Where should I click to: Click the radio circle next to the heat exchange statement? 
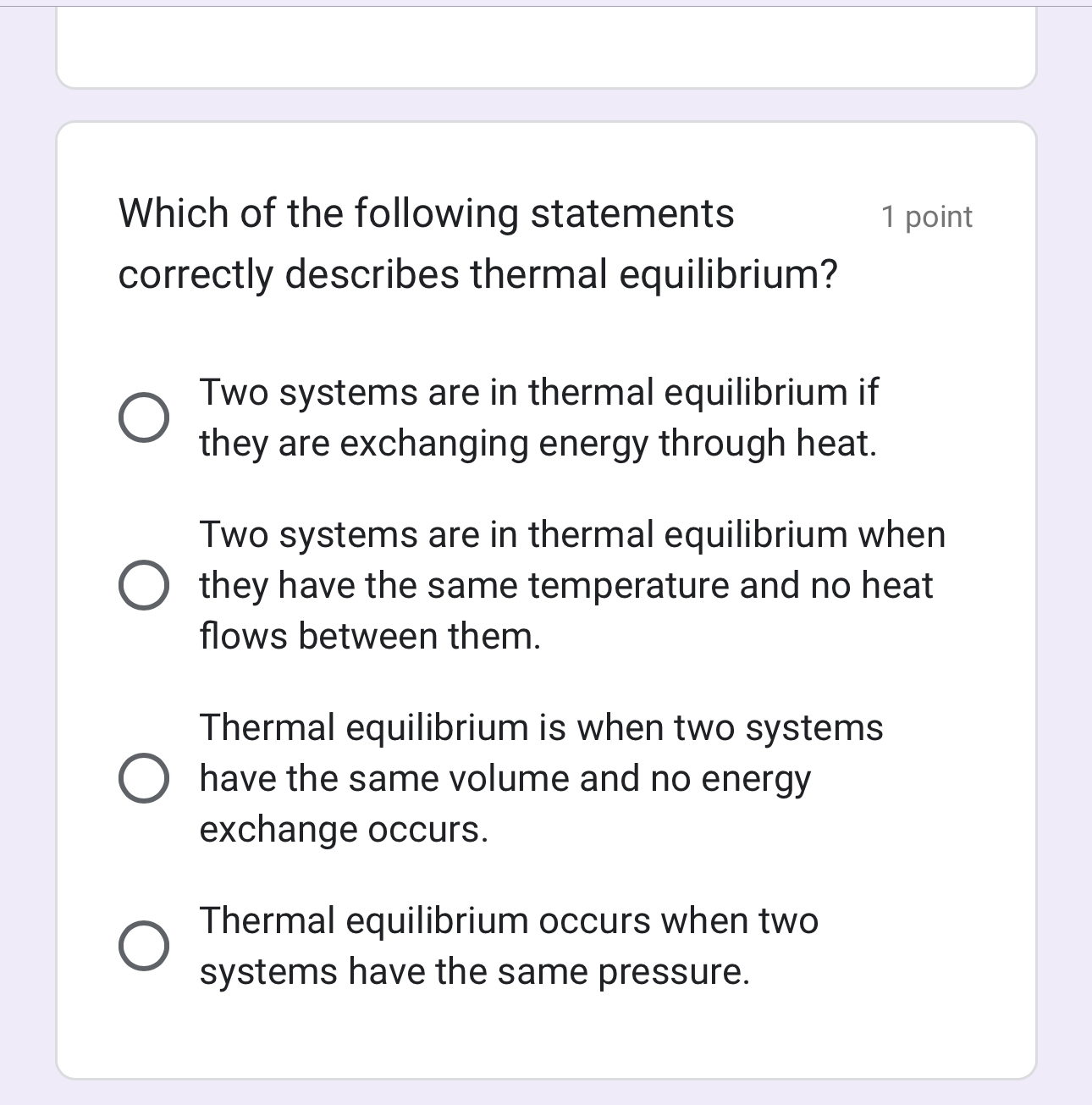(146, 415)
